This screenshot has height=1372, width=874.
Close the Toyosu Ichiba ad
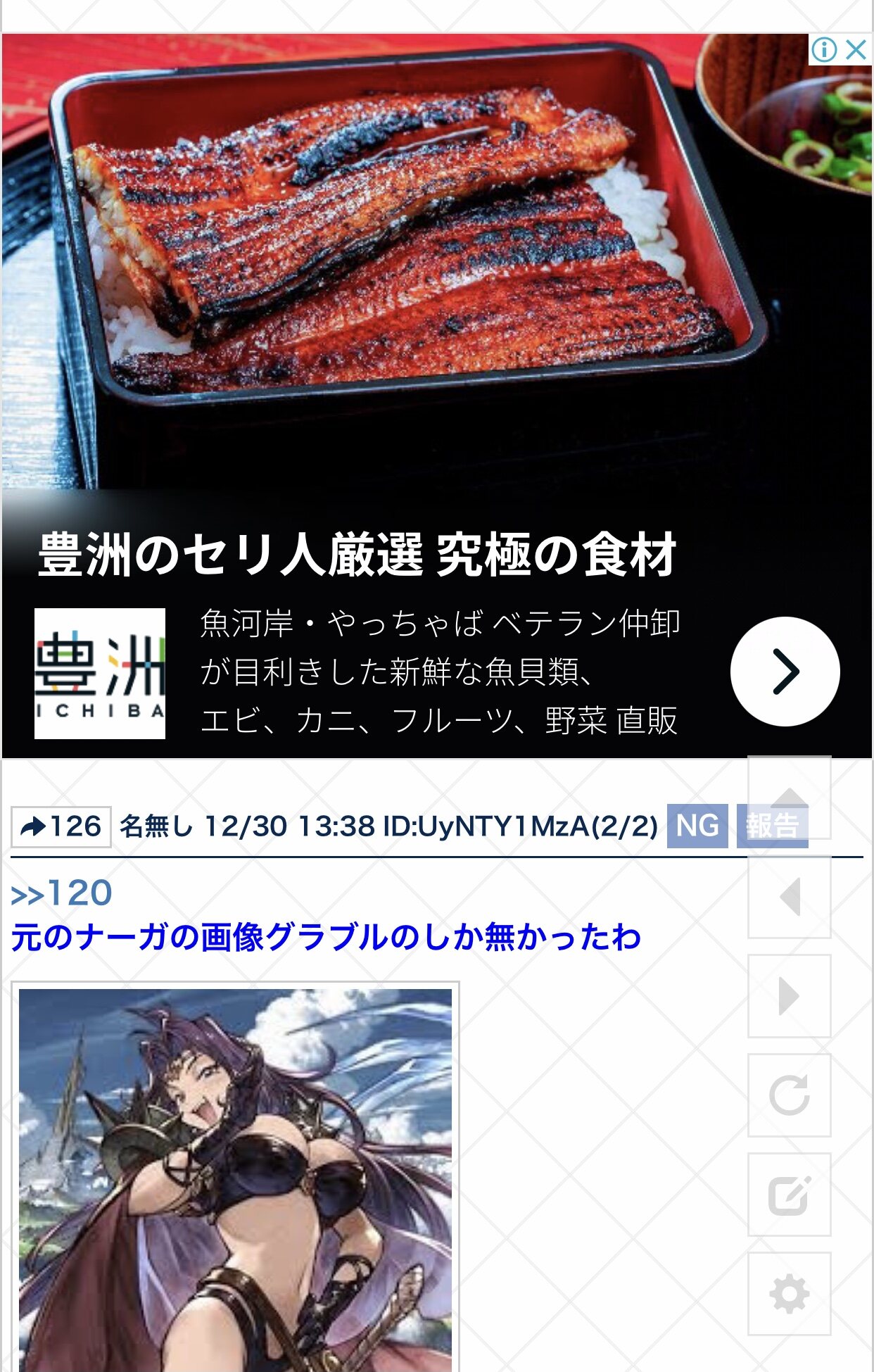pos(856,50)
